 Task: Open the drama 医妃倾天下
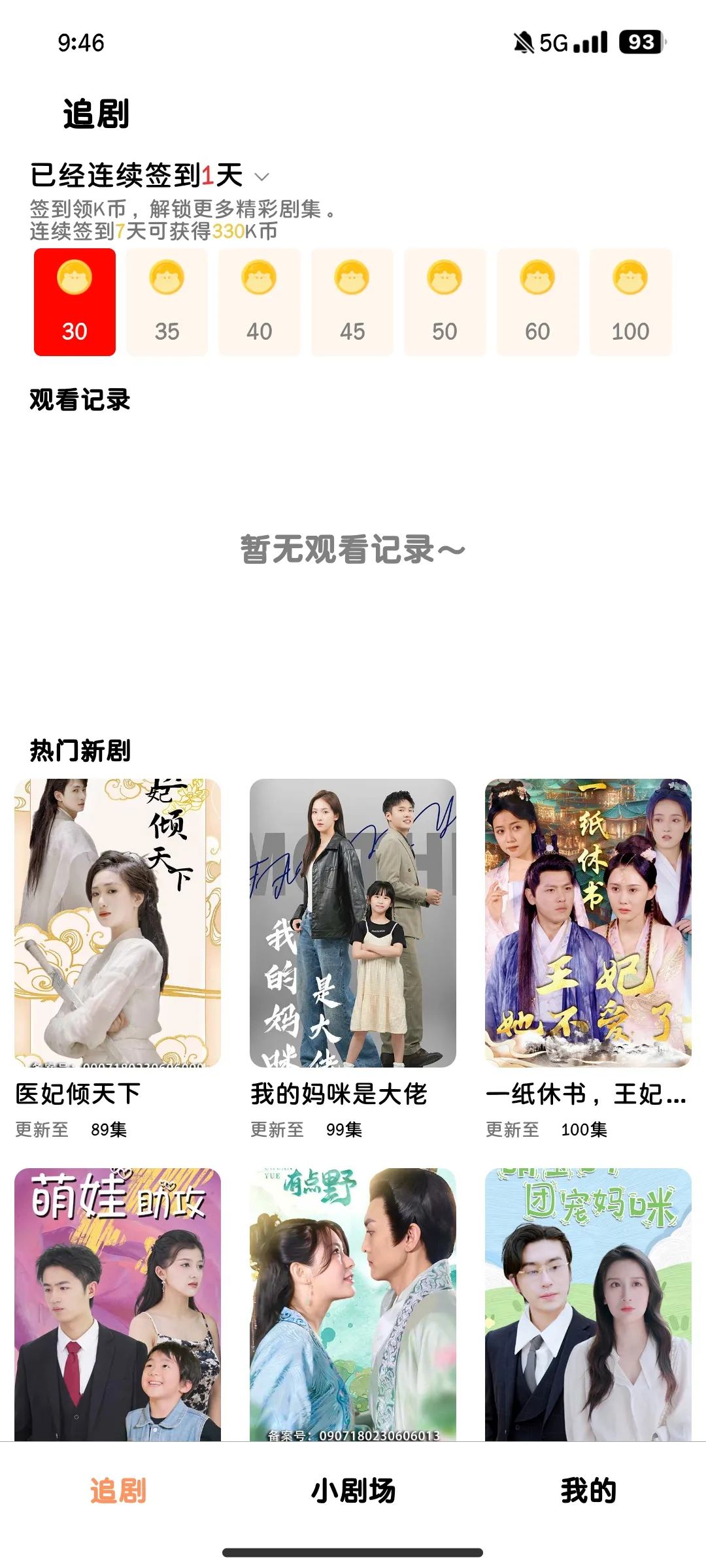tap(118, 923)
